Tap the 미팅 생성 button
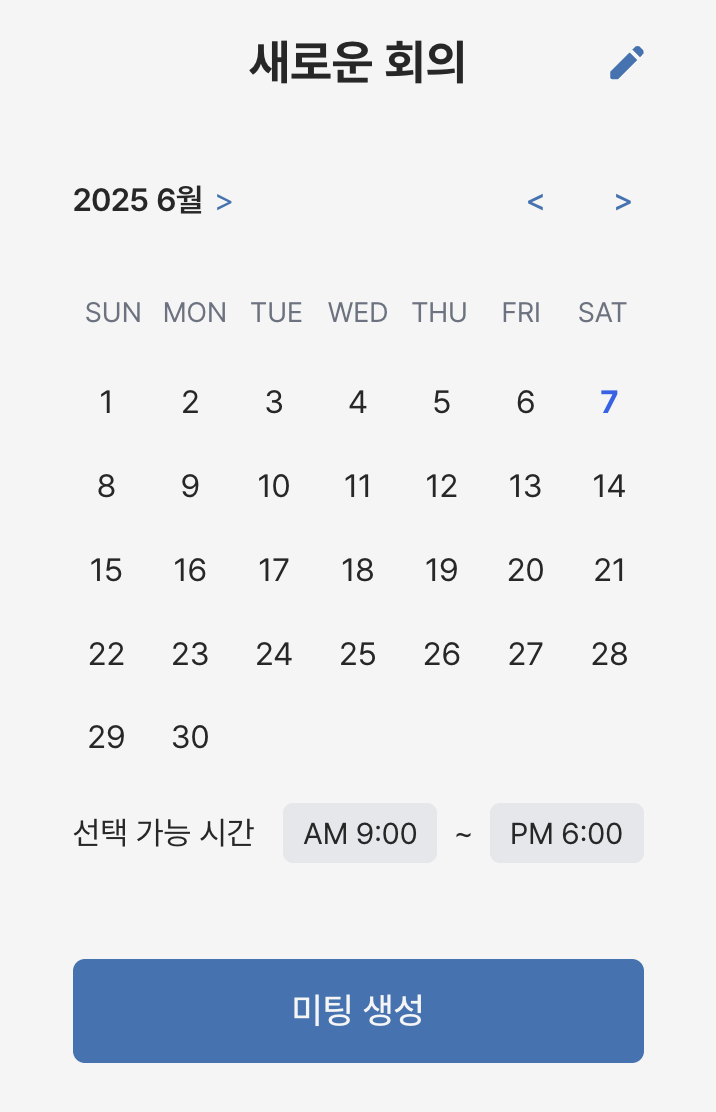This screenshot has width=716, height=1112. coord(358,1011)
